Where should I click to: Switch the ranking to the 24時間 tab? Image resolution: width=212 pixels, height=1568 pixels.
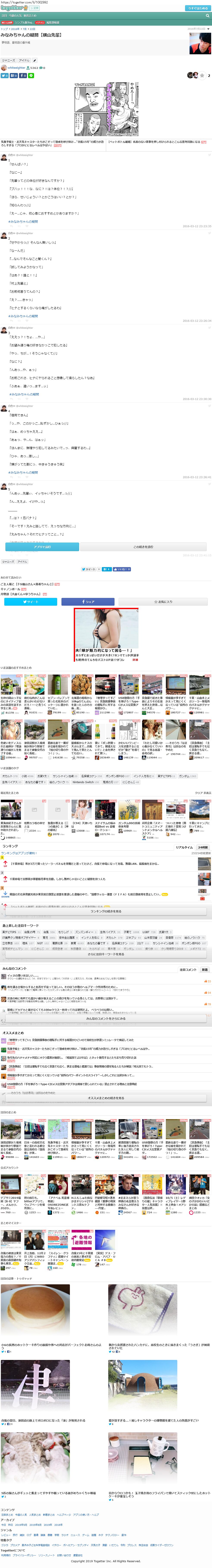[x=203, y=847]
